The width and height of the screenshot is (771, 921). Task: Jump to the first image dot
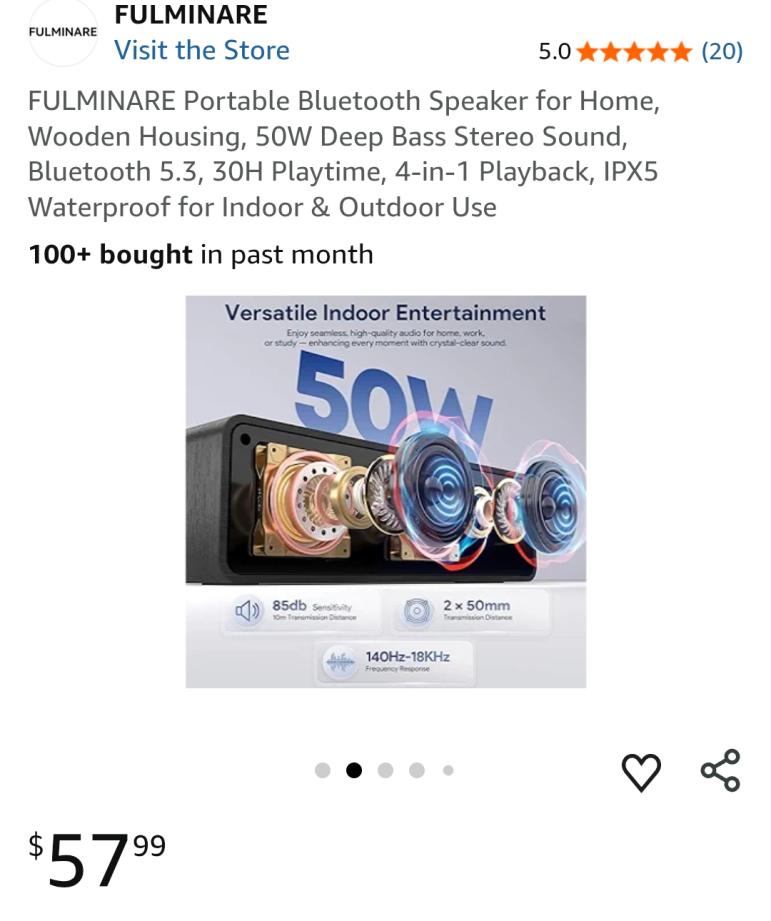coord(322,770)
